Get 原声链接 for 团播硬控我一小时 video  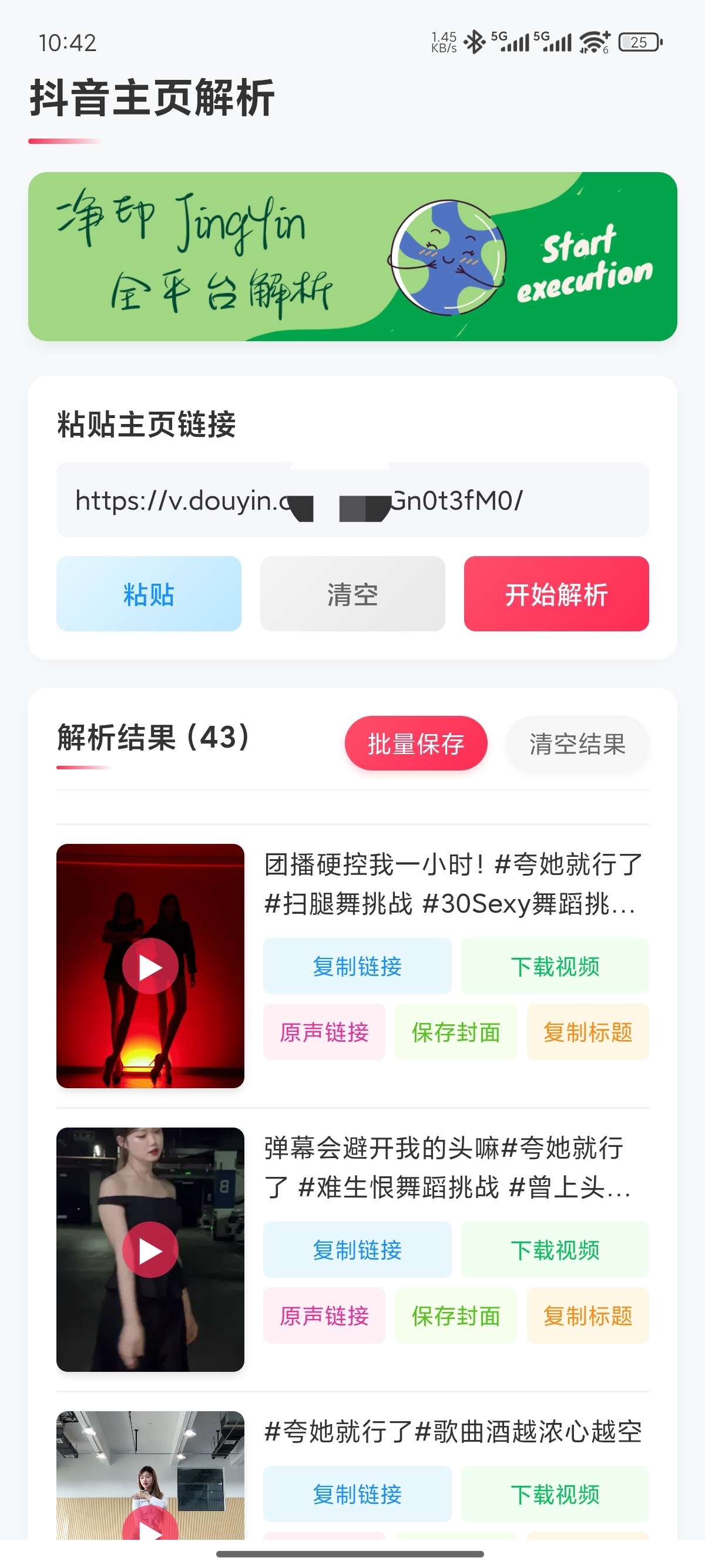(324, 1032)
